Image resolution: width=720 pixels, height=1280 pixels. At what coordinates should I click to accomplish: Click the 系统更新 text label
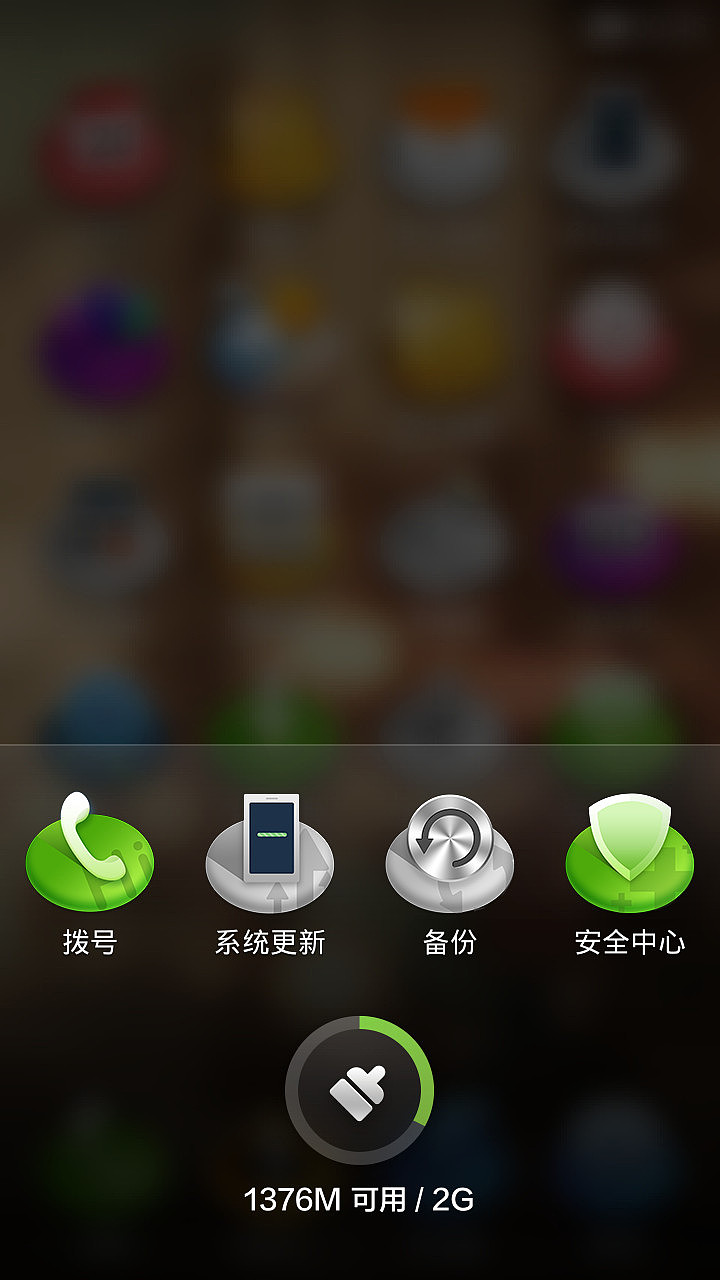click(x=272, y=940)
